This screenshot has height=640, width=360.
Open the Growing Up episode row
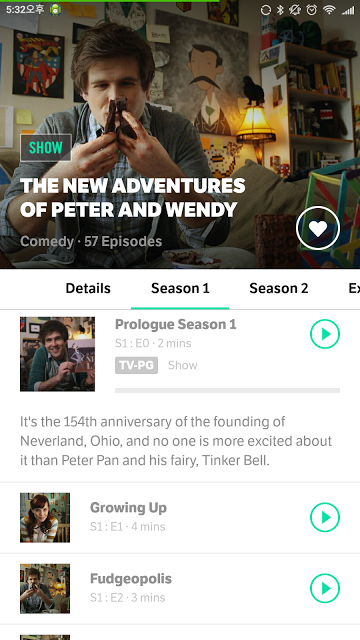coord(180,518)
